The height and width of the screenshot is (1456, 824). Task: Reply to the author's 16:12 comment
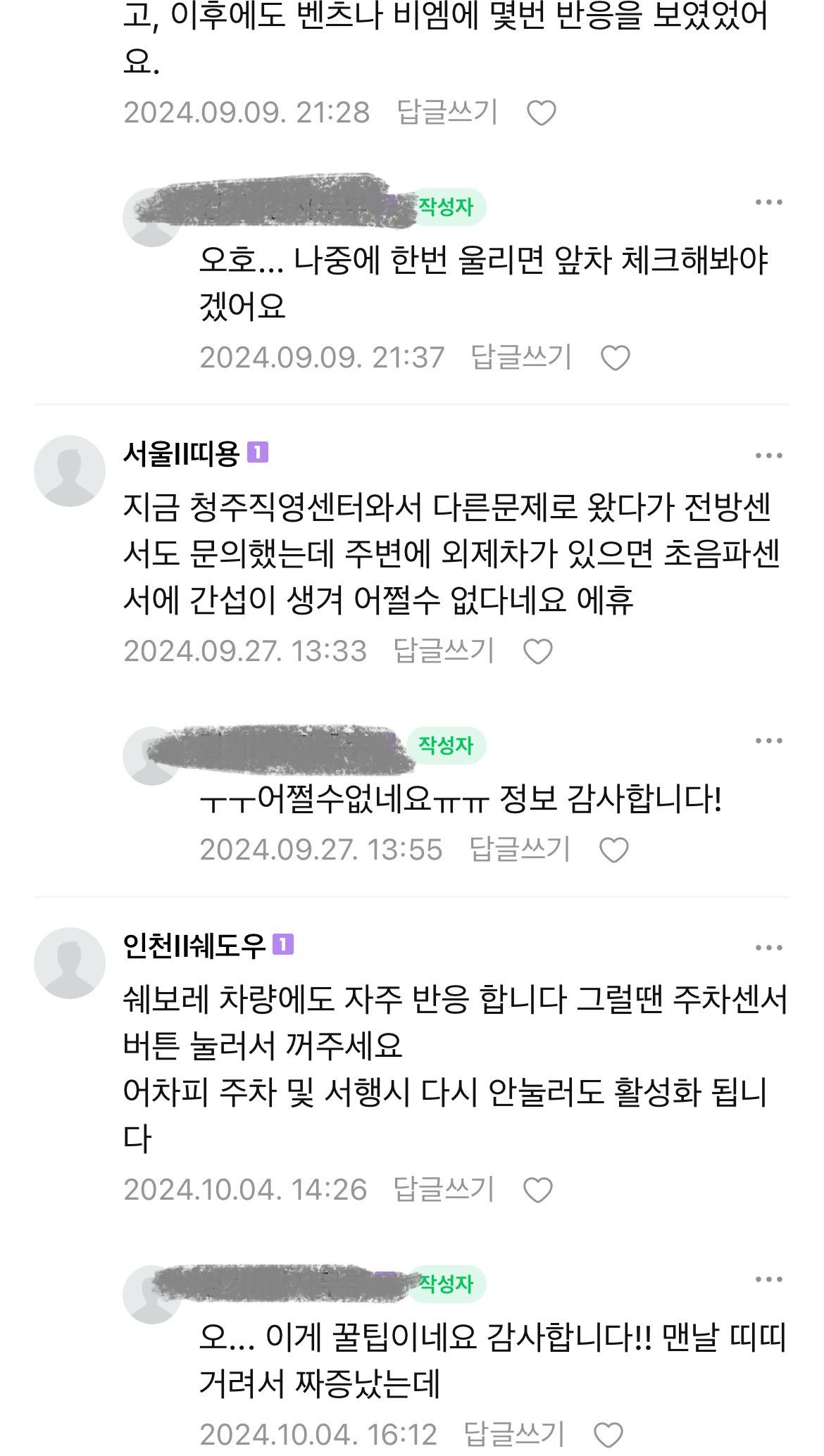(514, 1433)
